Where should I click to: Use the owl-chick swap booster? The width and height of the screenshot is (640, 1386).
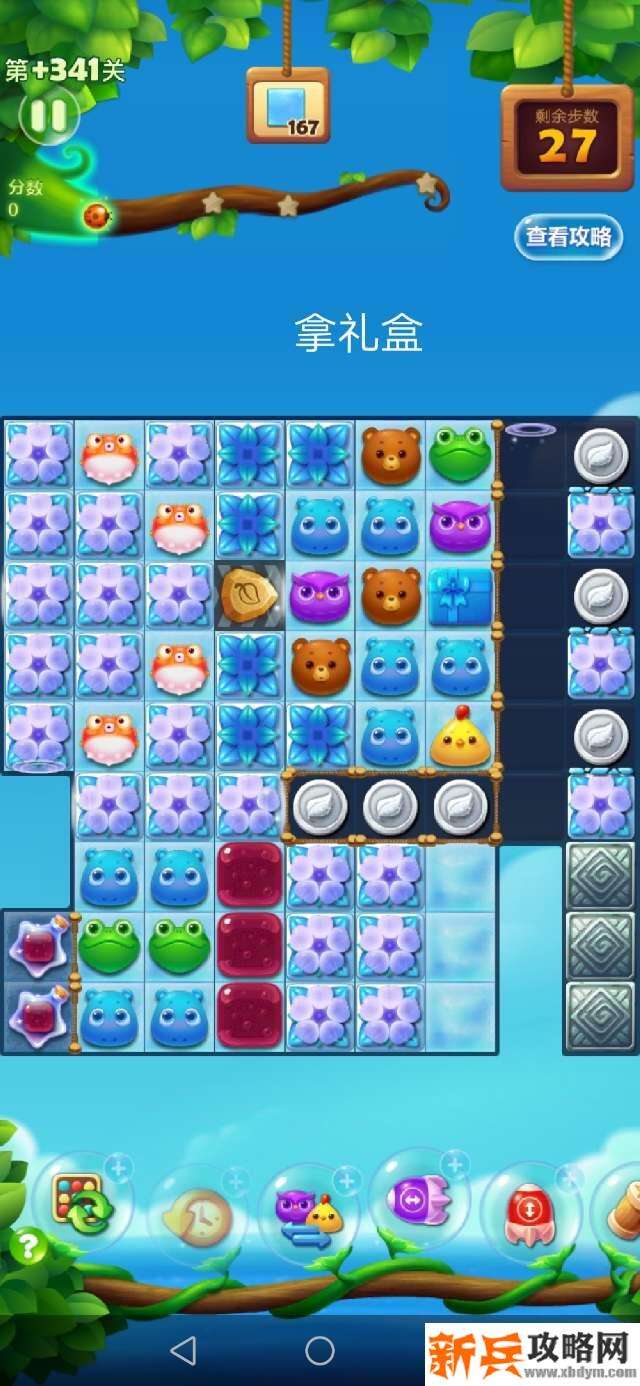(x=310, y=1213)
